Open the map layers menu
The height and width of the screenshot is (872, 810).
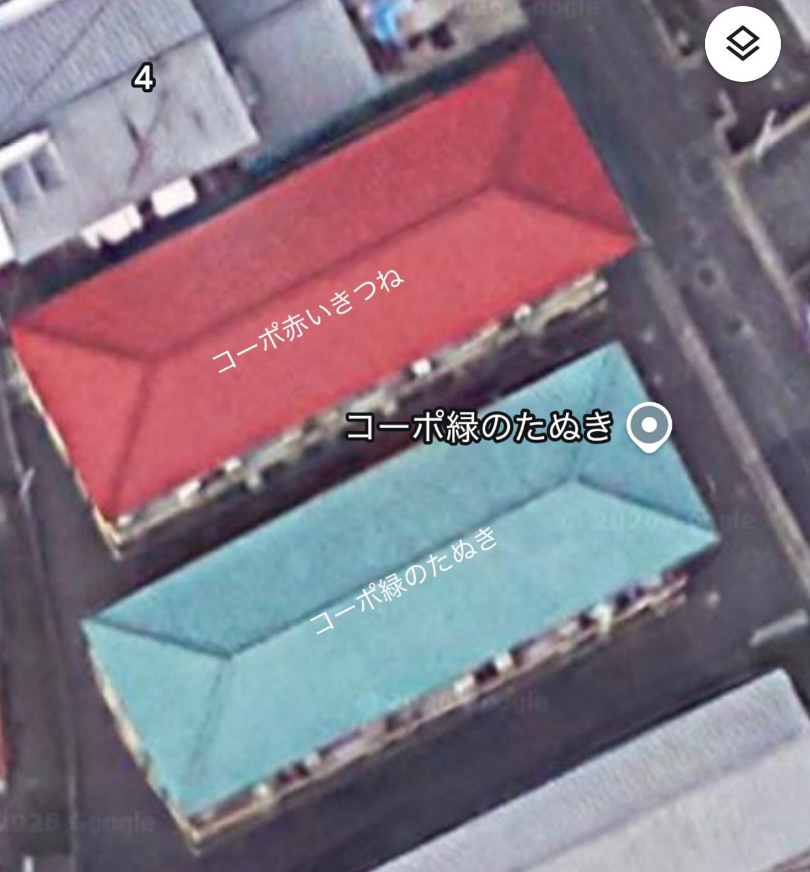coord(742,43)
